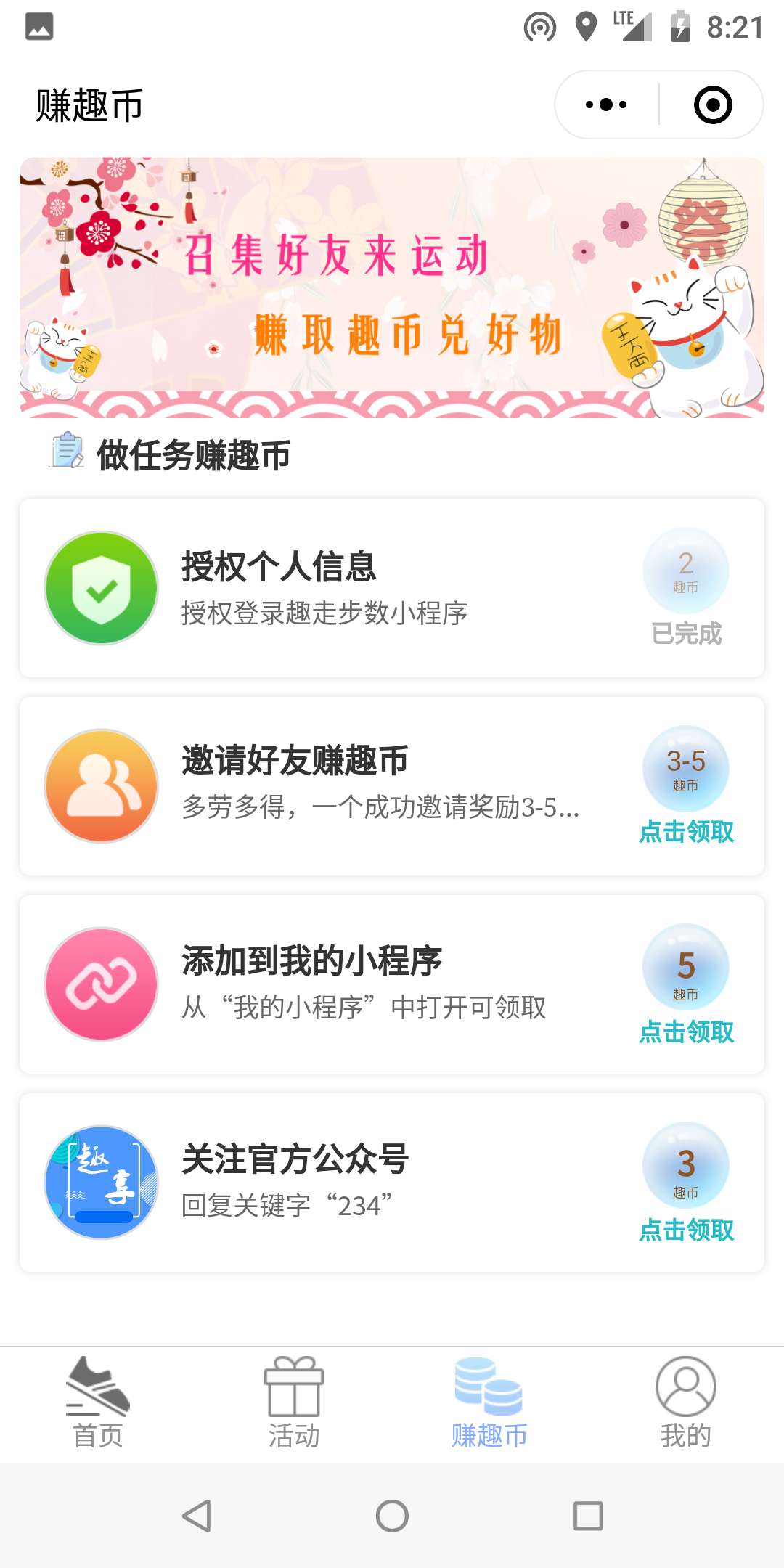This screenshot has height=1568, width=784.
Task: Claim 3 coins for 关注官方公众号
Action: coord(686,1230)
